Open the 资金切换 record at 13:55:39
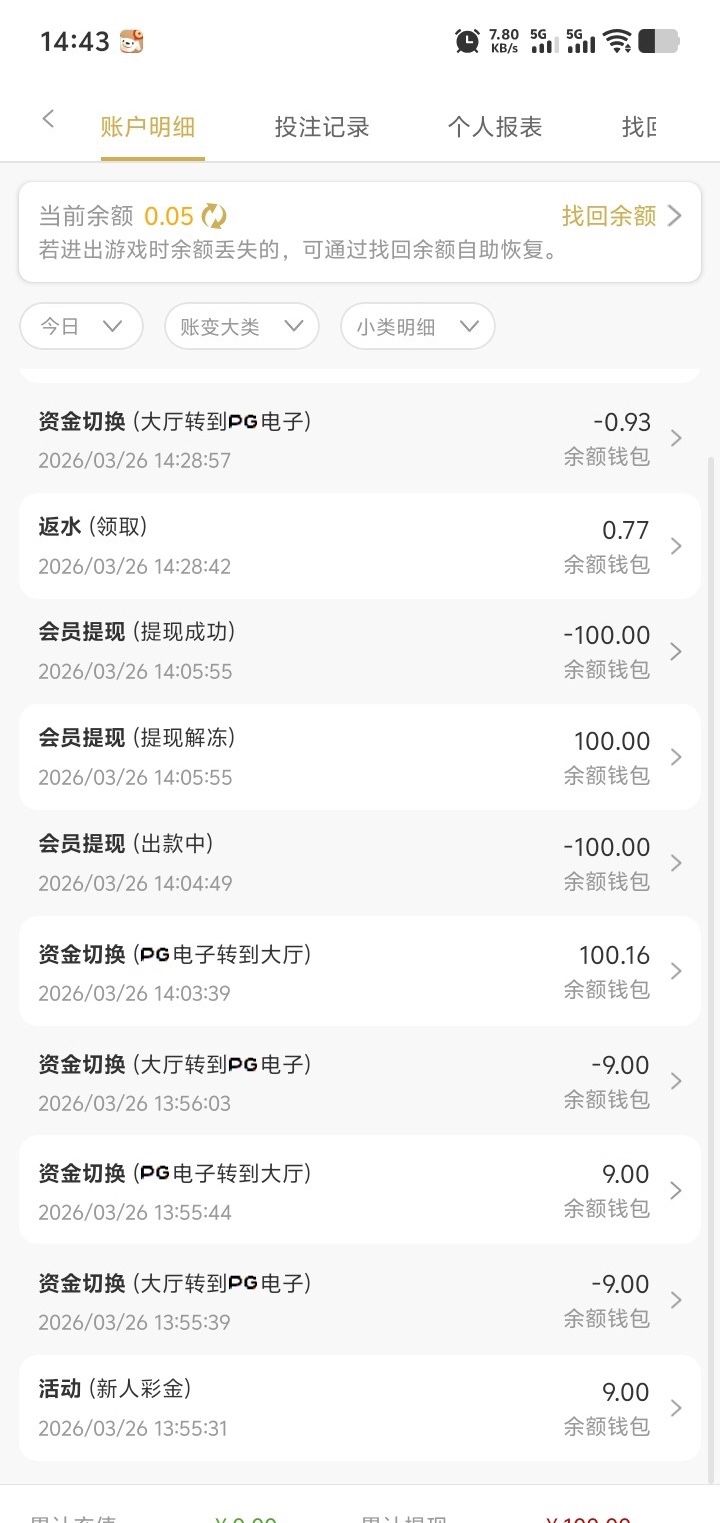The width and height of the screenshot is (720, 1523). click(360, 1300)
